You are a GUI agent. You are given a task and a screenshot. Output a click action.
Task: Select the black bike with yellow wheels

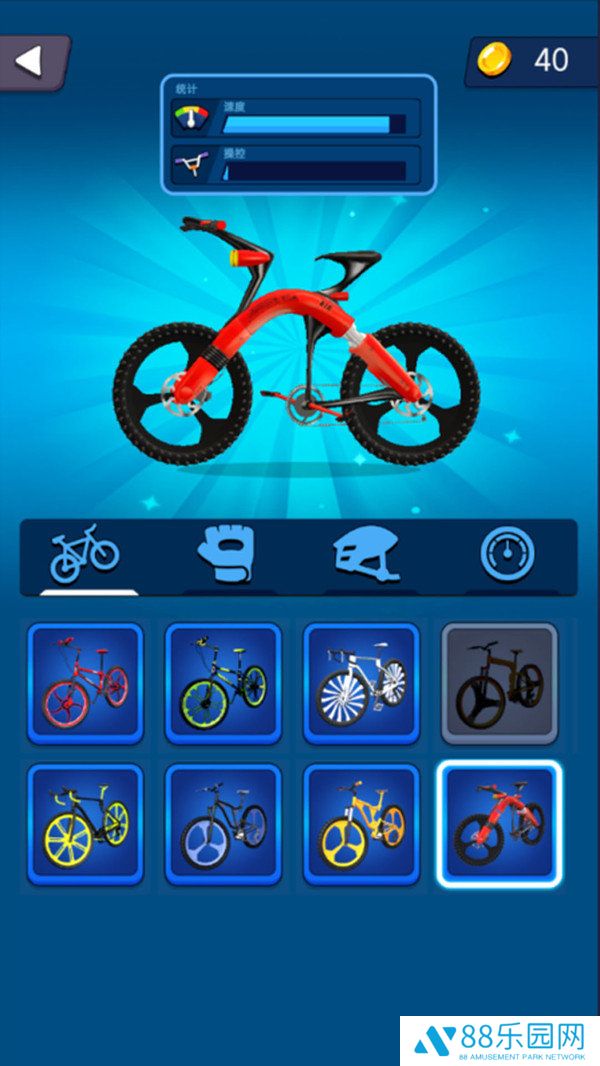tap(85, 825)
